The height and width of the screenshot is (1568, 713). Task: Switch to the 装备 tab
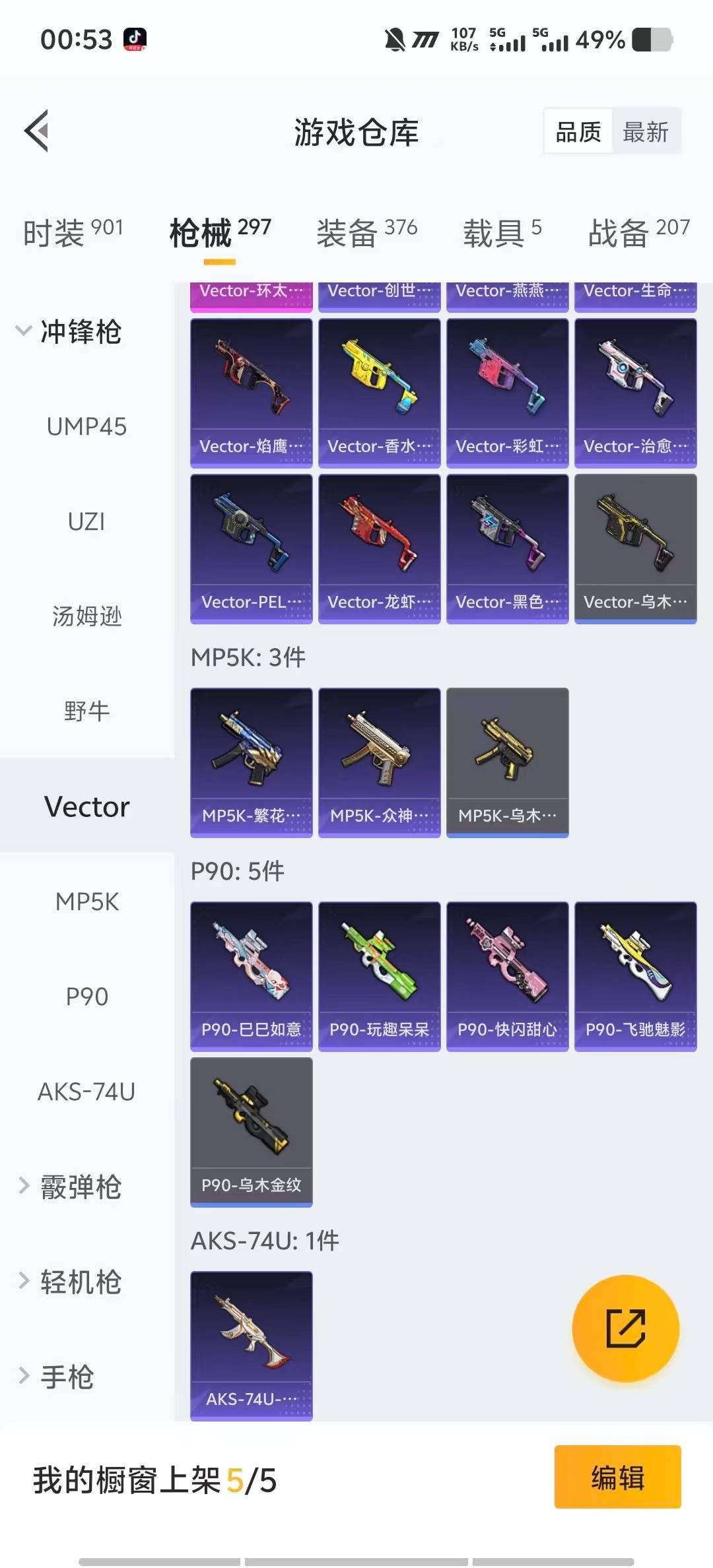point(366,232)
